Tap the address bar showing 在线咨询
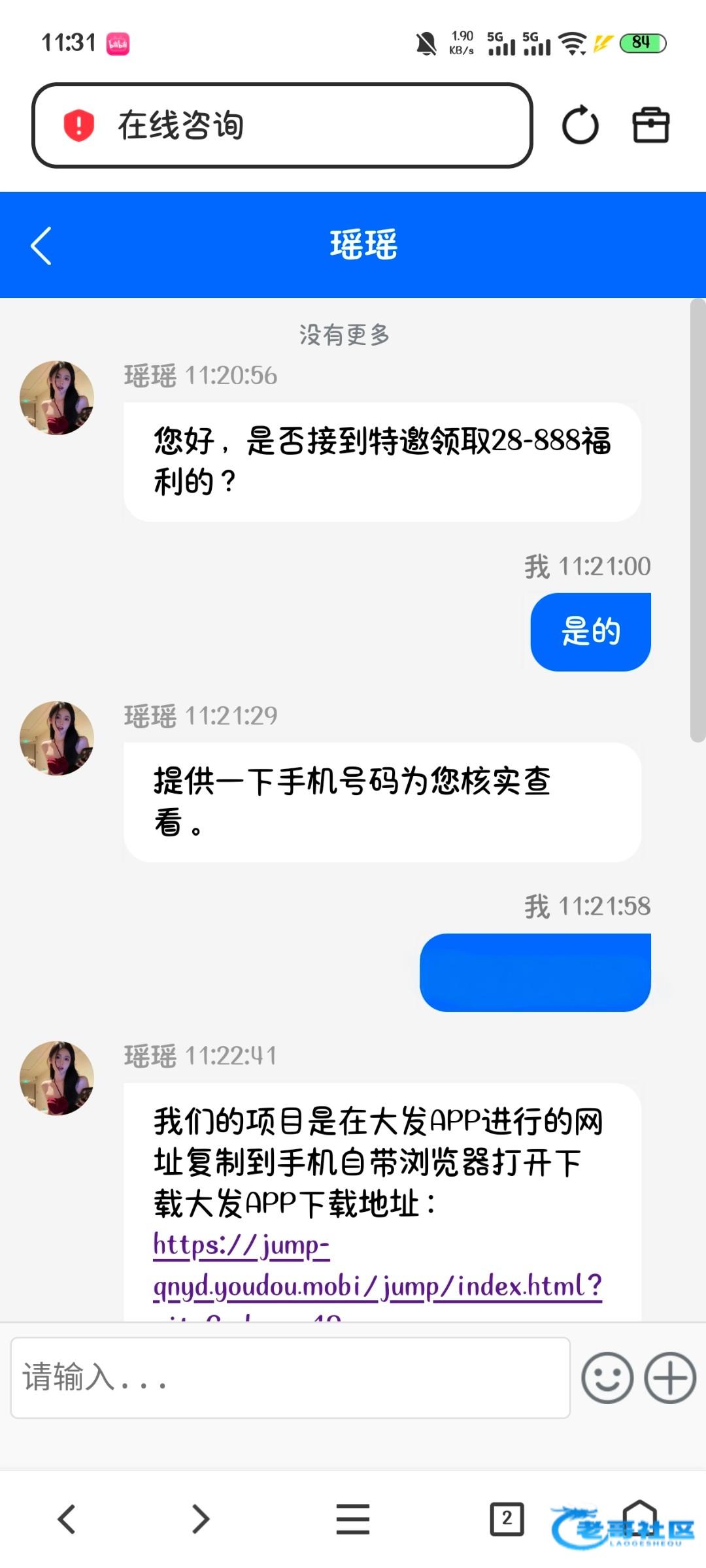706x1568 pixels. click(281, 125)
